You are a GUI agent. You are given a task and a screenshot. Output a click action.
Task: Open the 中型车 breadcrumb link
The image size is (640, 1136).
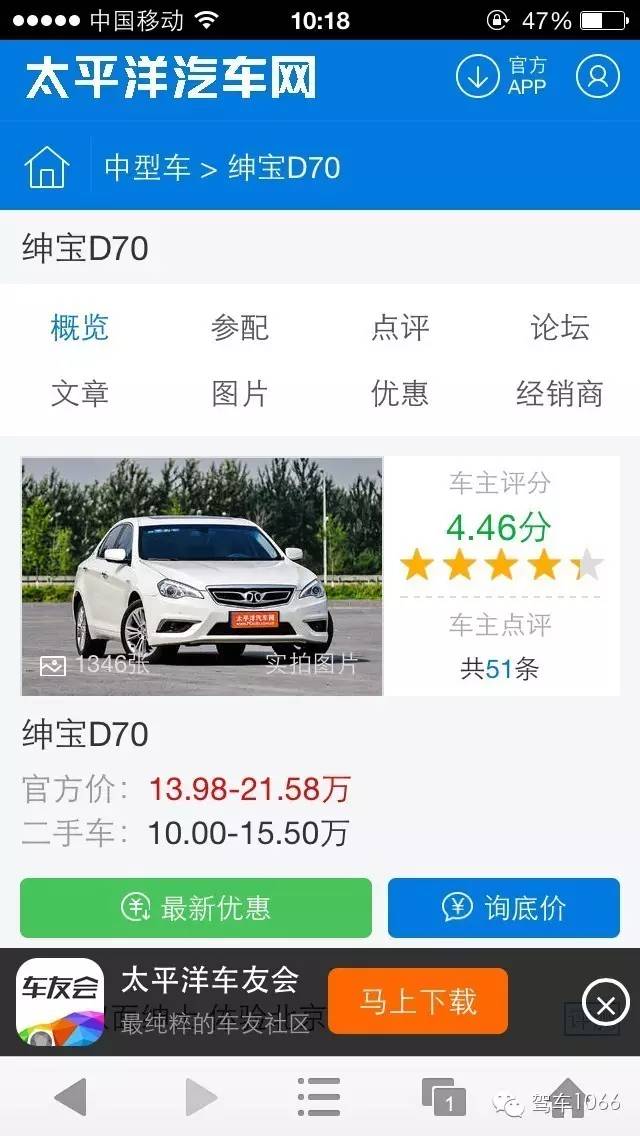pyautogui.click(x=147, y=167)
